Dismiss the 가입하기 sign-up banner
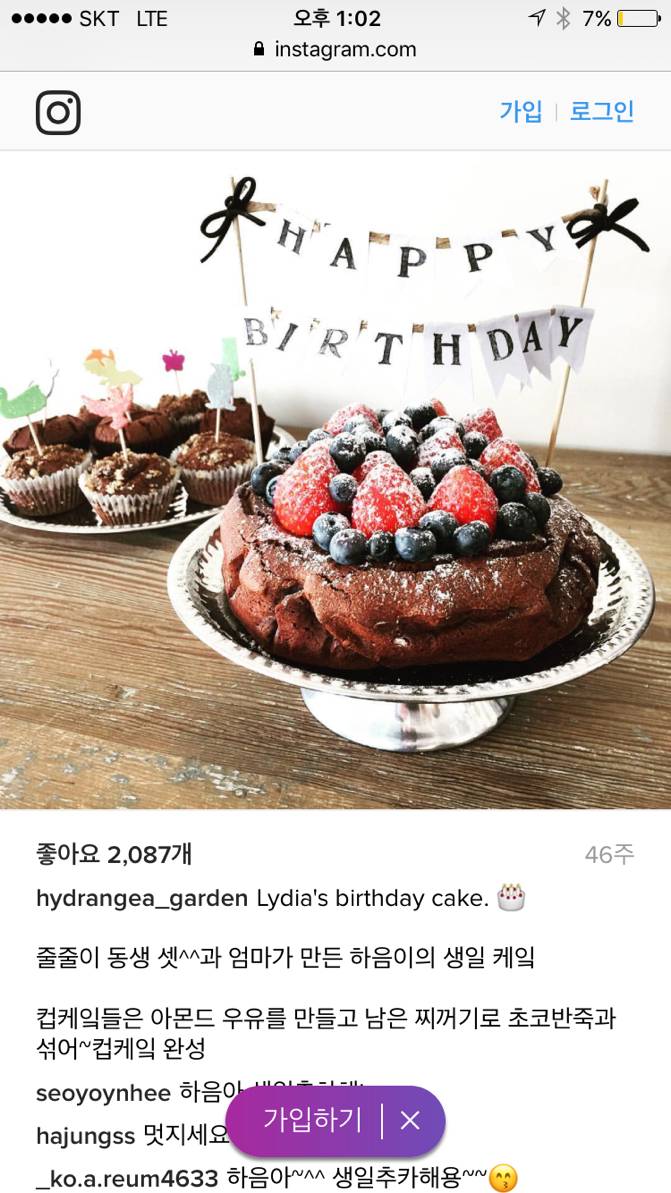Image resolution: width=671 pixels, height=1193 pixels. coord(410,1121)
